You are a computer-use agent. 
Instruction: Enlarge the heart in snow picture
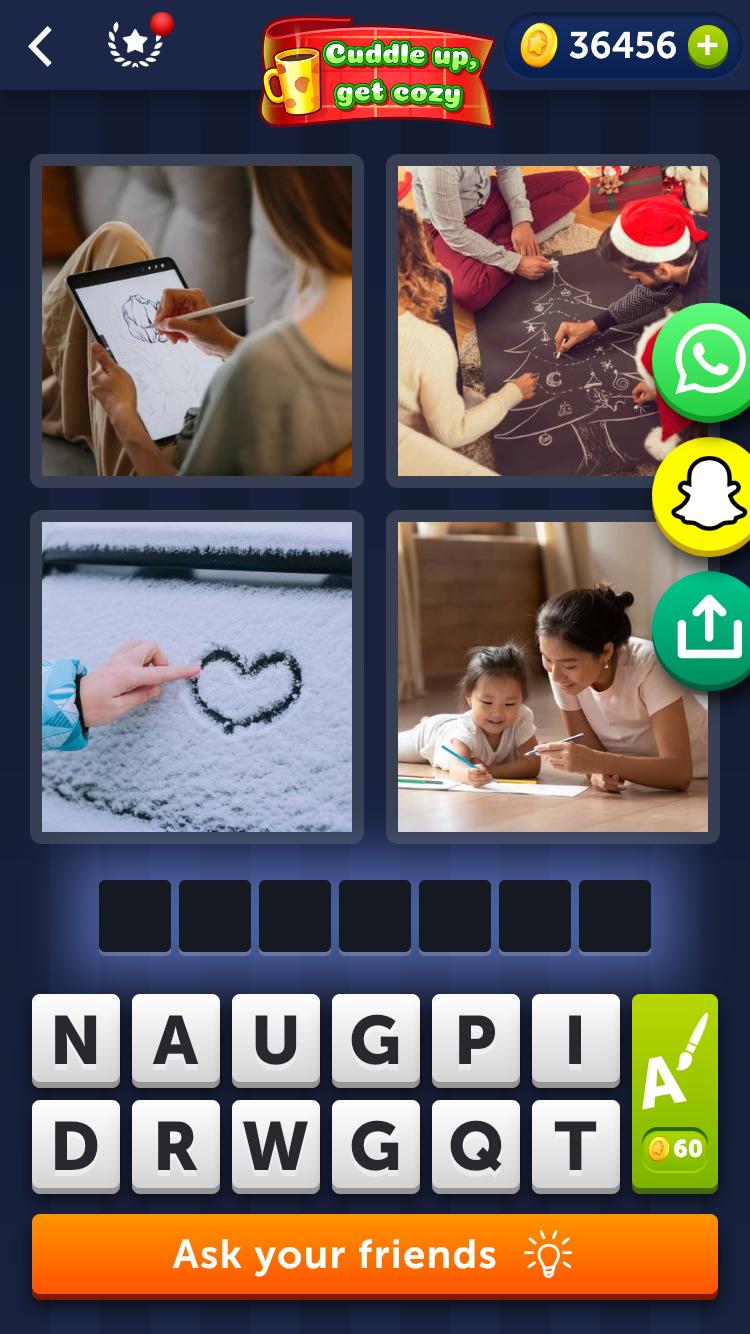pyautogui.click(x=197, y=677)
